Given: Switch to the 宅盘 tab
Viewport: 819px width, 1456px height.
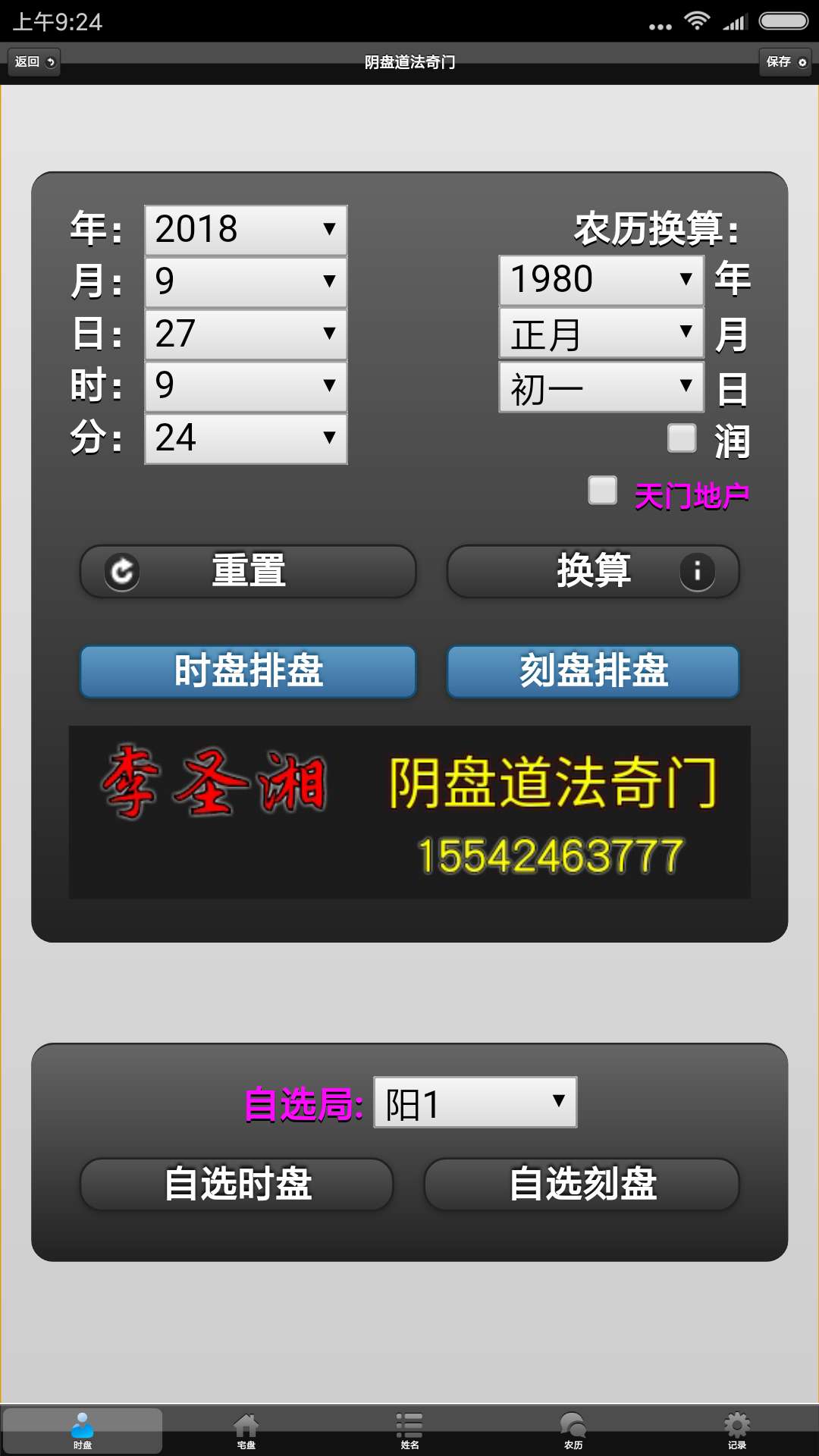Looking at the screenshot, I should [246, 1430].
